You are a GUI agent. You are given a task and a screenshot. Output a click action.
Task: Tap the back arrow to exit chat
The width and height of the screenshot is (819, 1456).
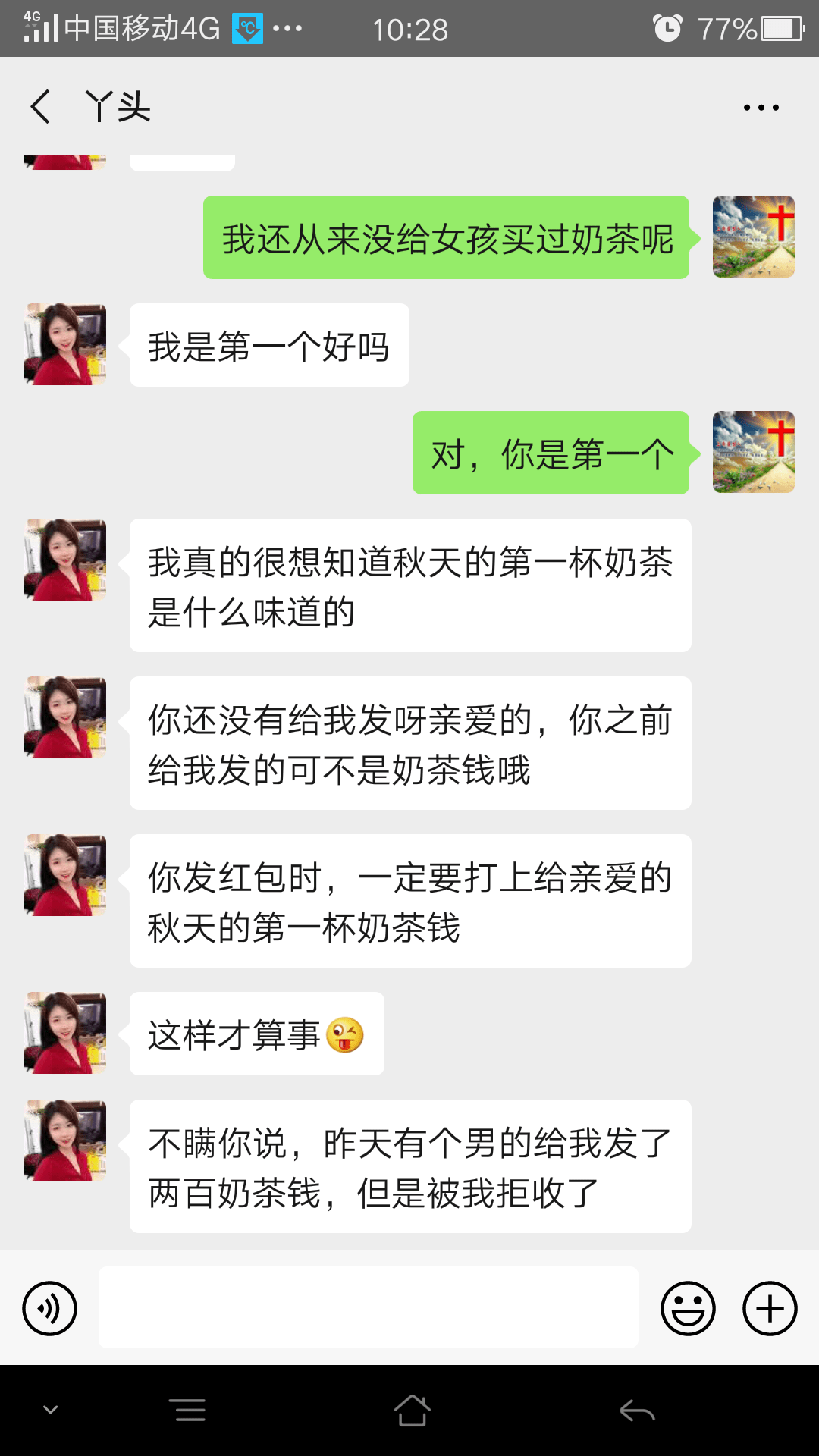tap(40, 108)
